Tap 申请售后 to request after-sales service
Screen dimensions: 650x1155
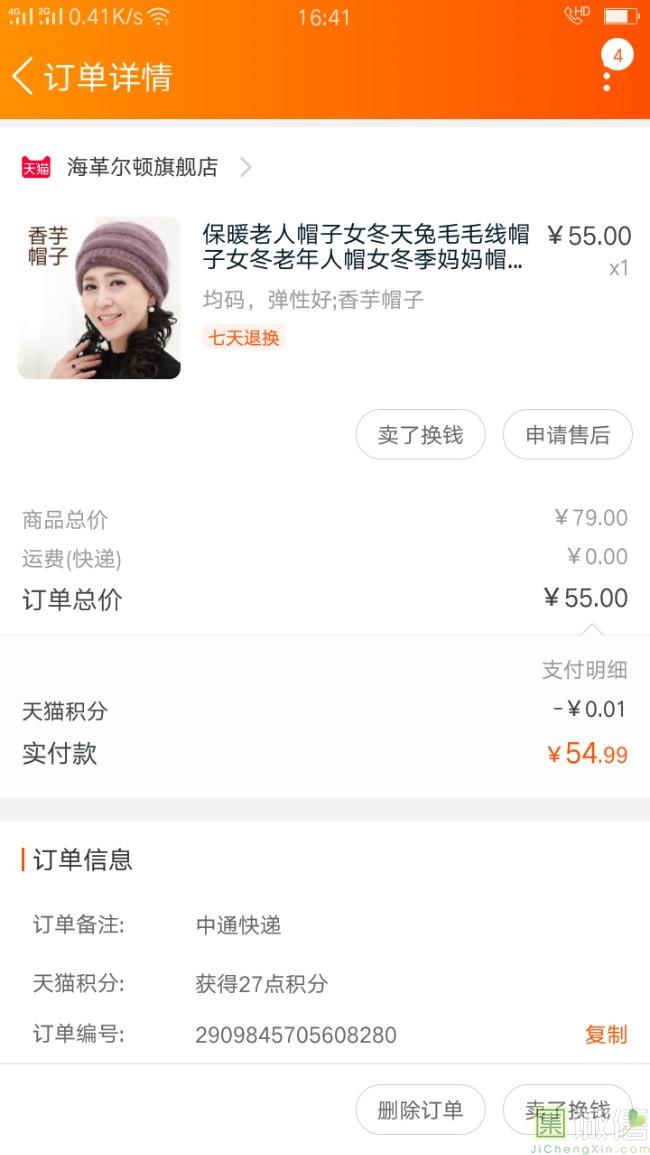[567, 435]
